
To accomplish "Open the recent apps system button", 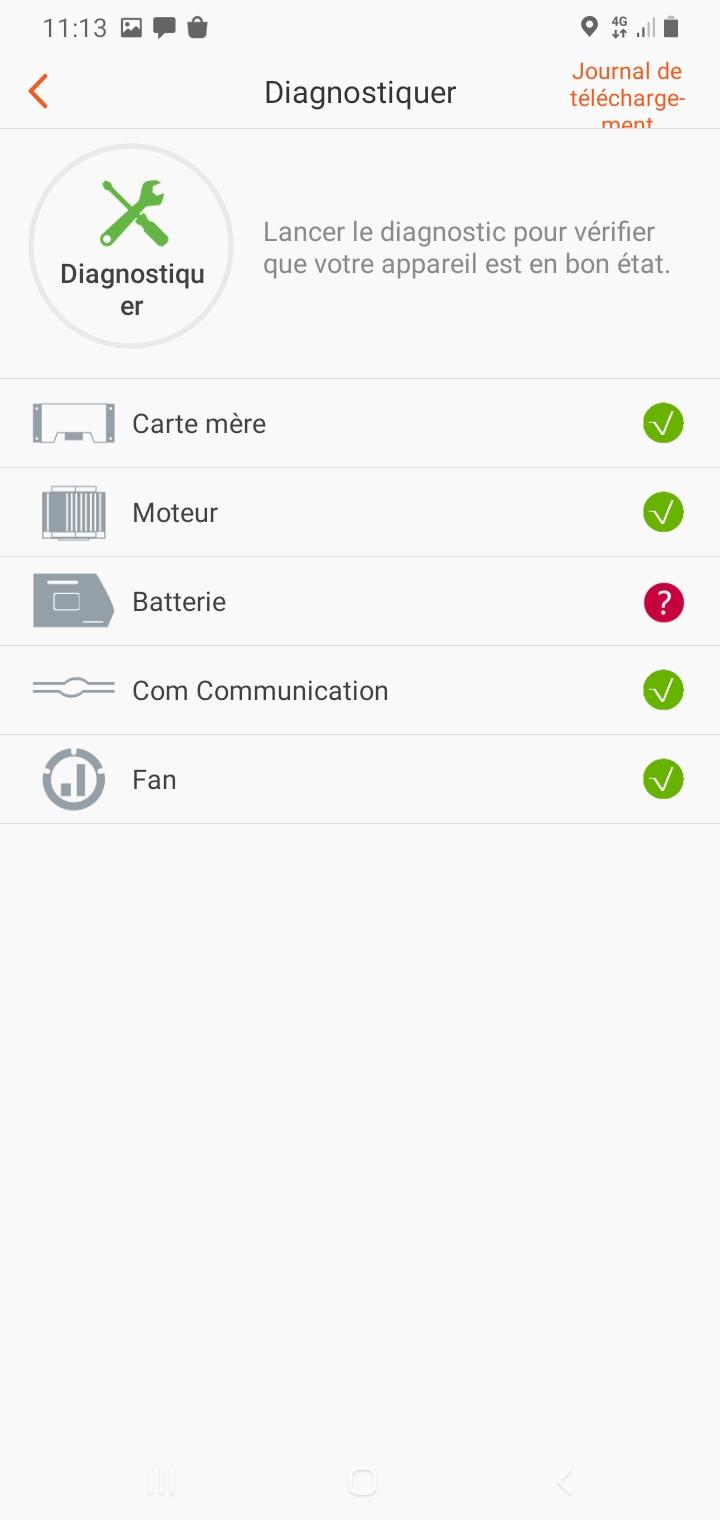I will (161, 1482).
